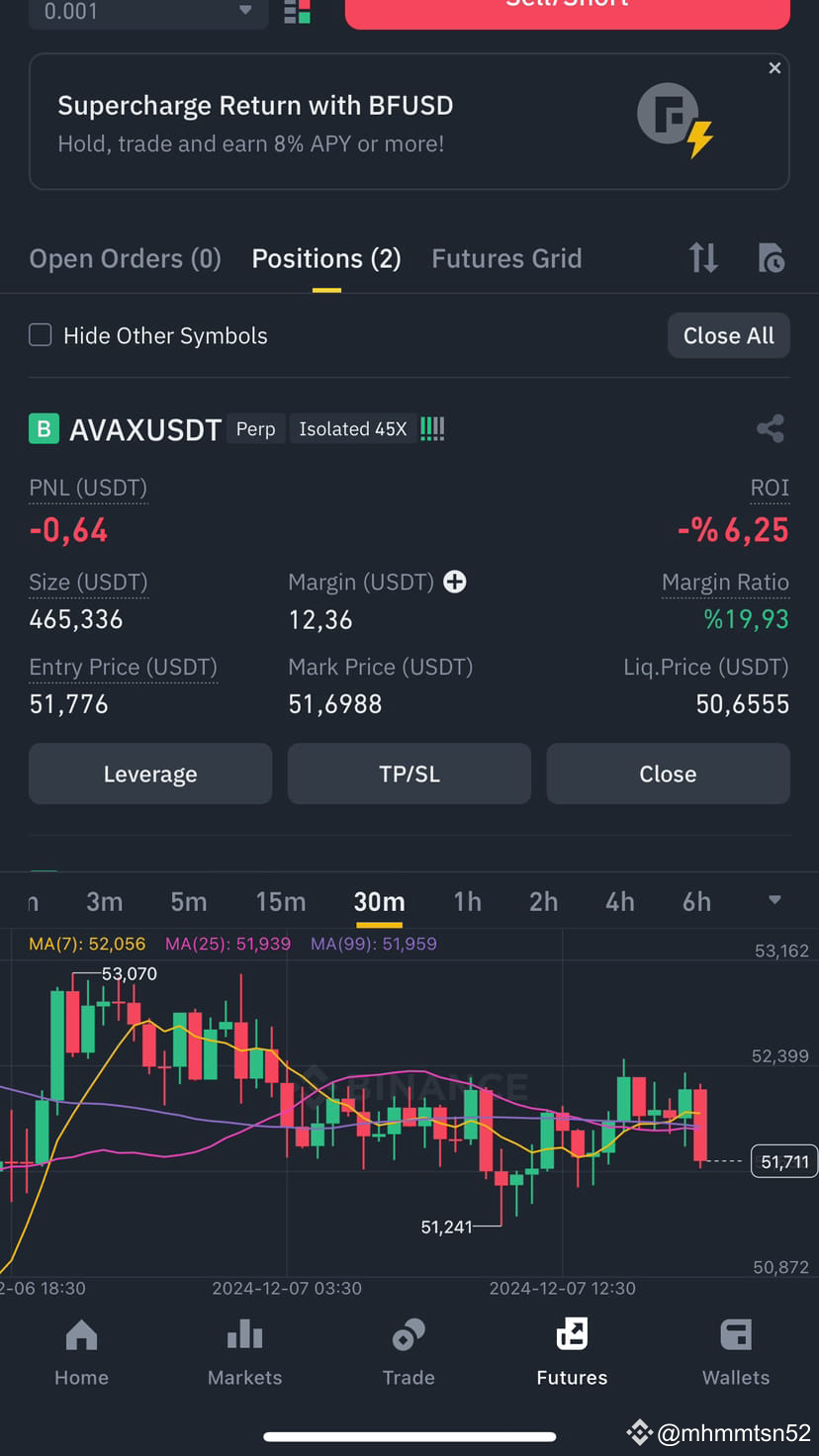
Task: Open the Futures transfer icon
Action: pos(703,258)
